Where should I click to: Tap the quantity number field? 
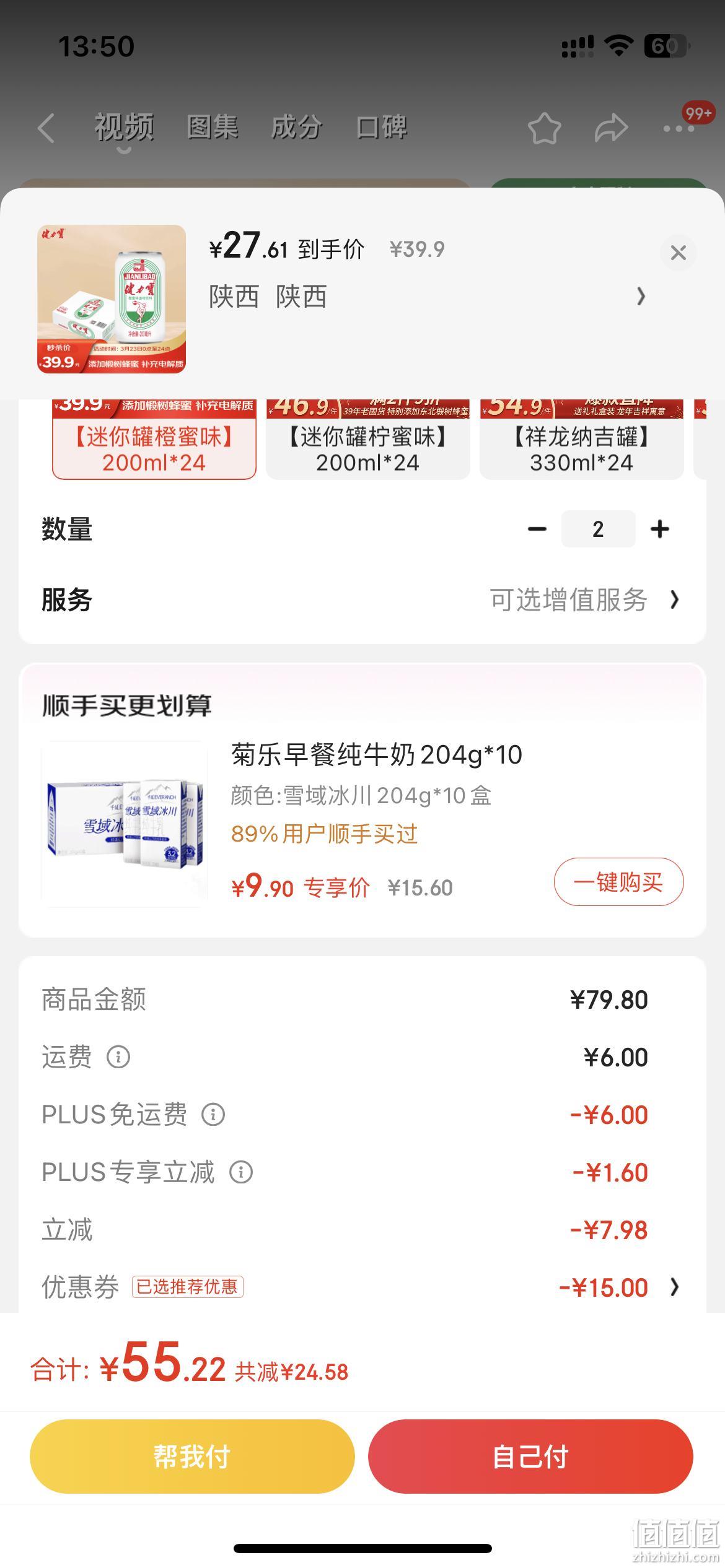tap(598, 529)
